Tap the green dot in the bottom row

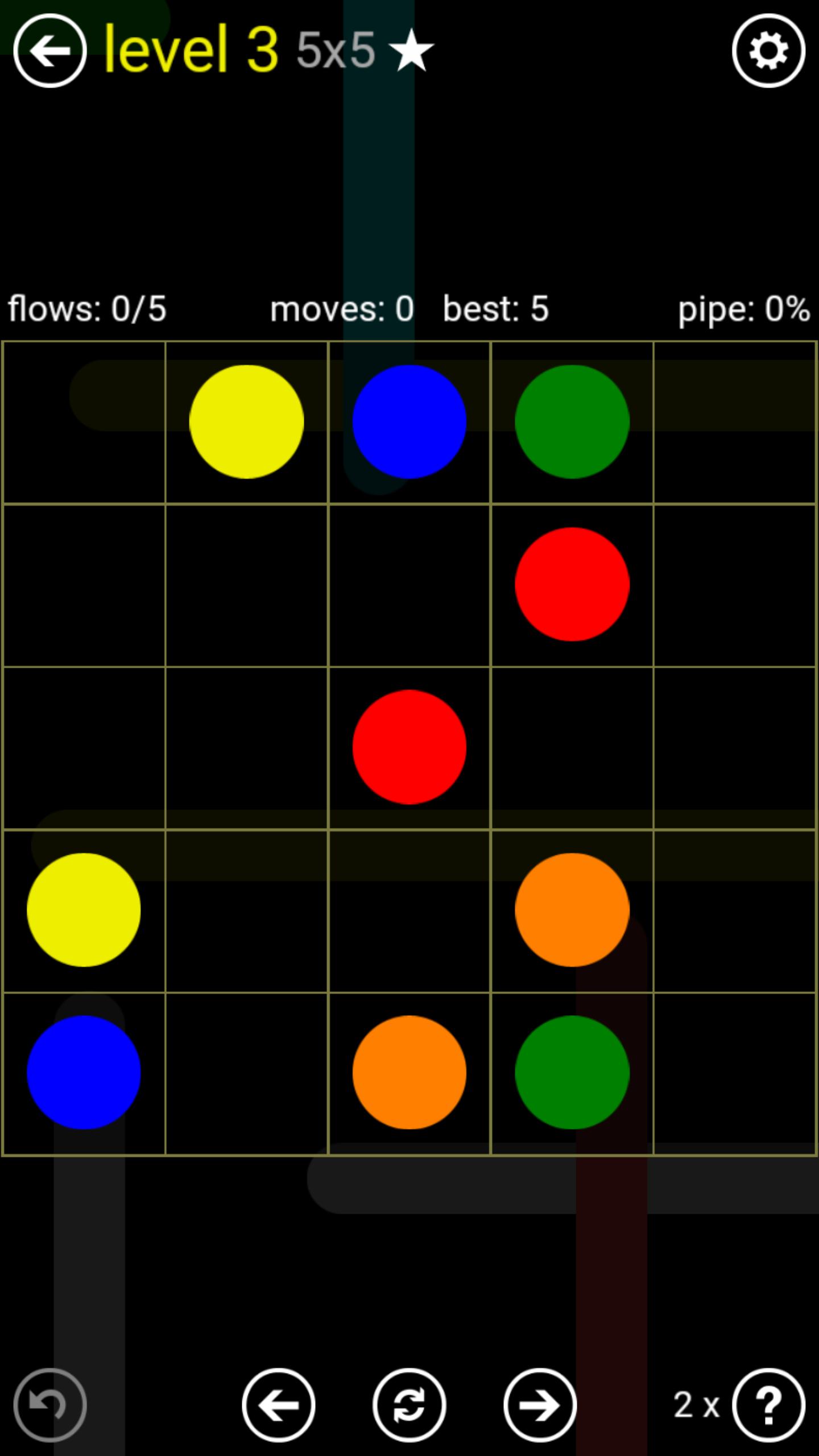click(572, 1072)
